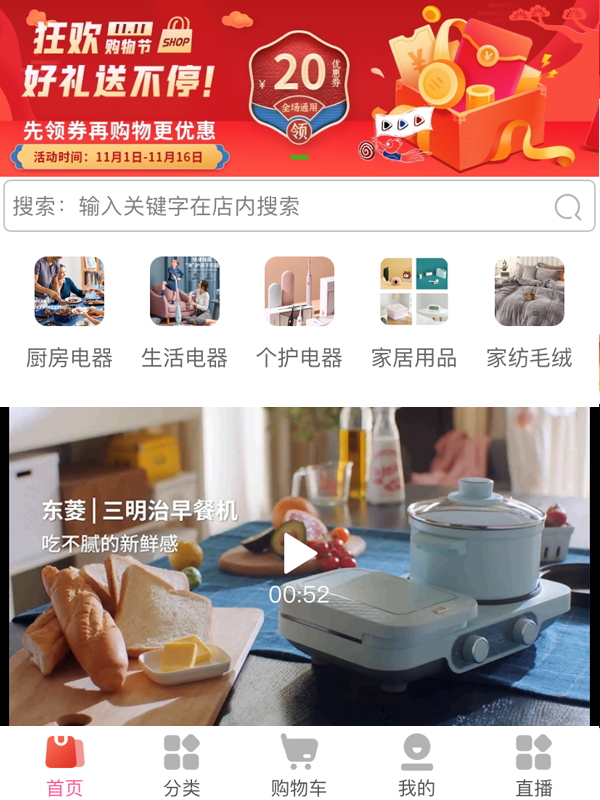The width and height of the screenshot is (600, 800).
Task: Switch to the 分类 tab
Action: click(x=182, y=765)
